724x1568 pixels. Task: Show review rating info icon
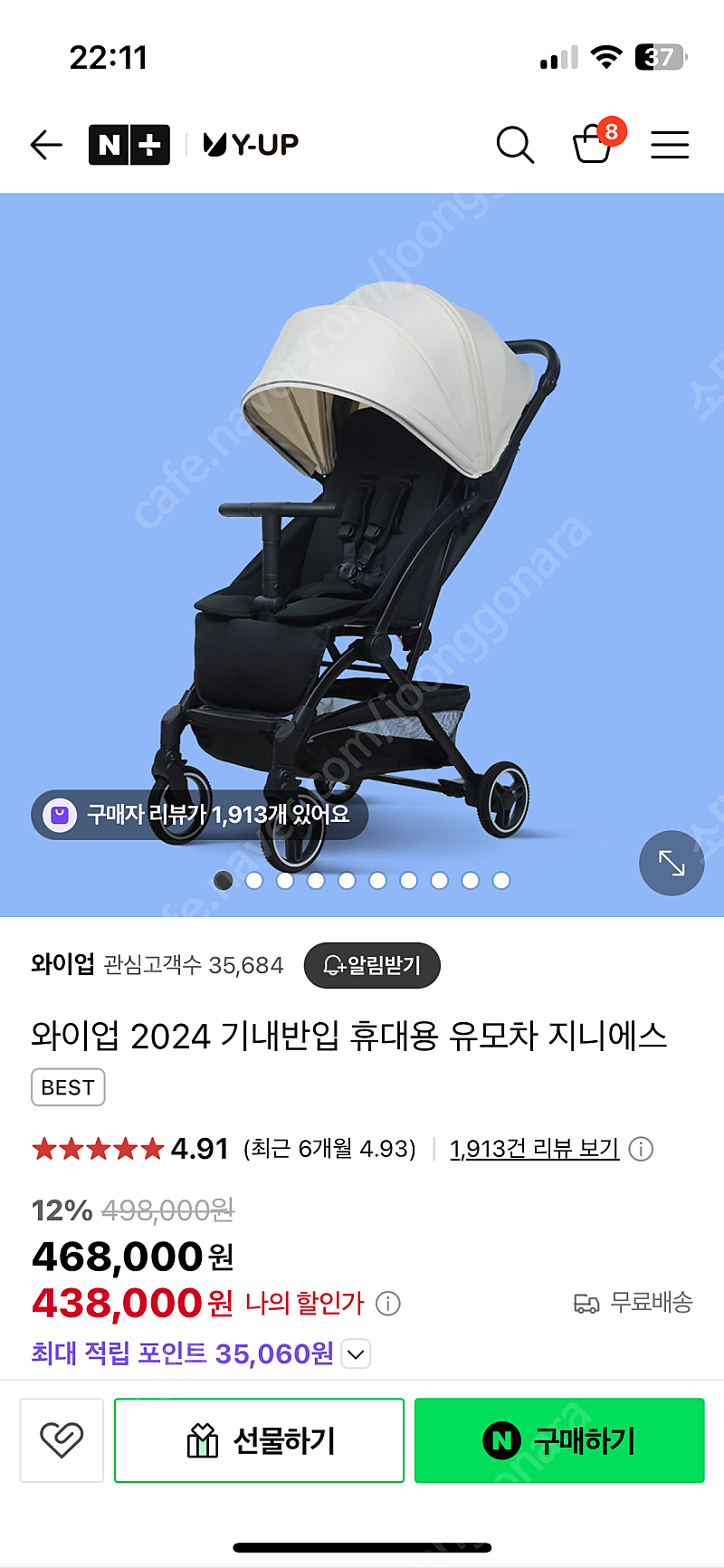[x=641, y=1149]
